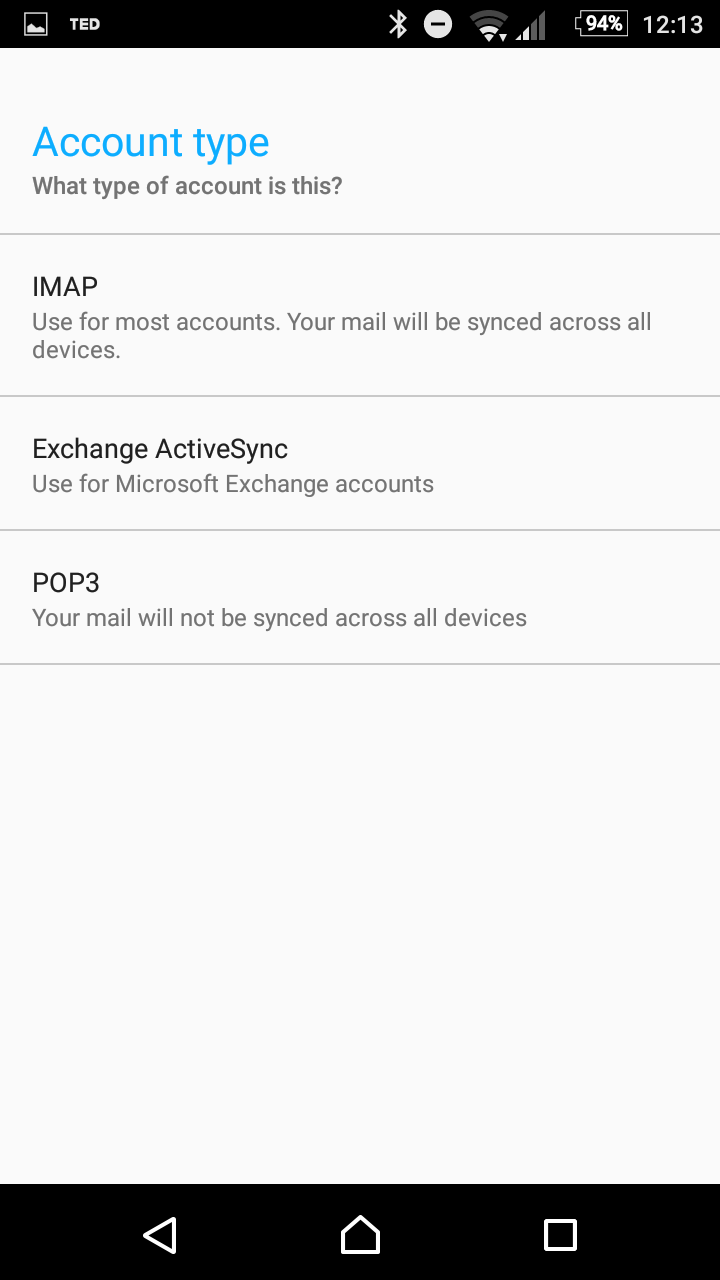Viewport: 720px width, 1280px height.
Task: Tap the Bluetooth status icon
Action: [399, 23]
